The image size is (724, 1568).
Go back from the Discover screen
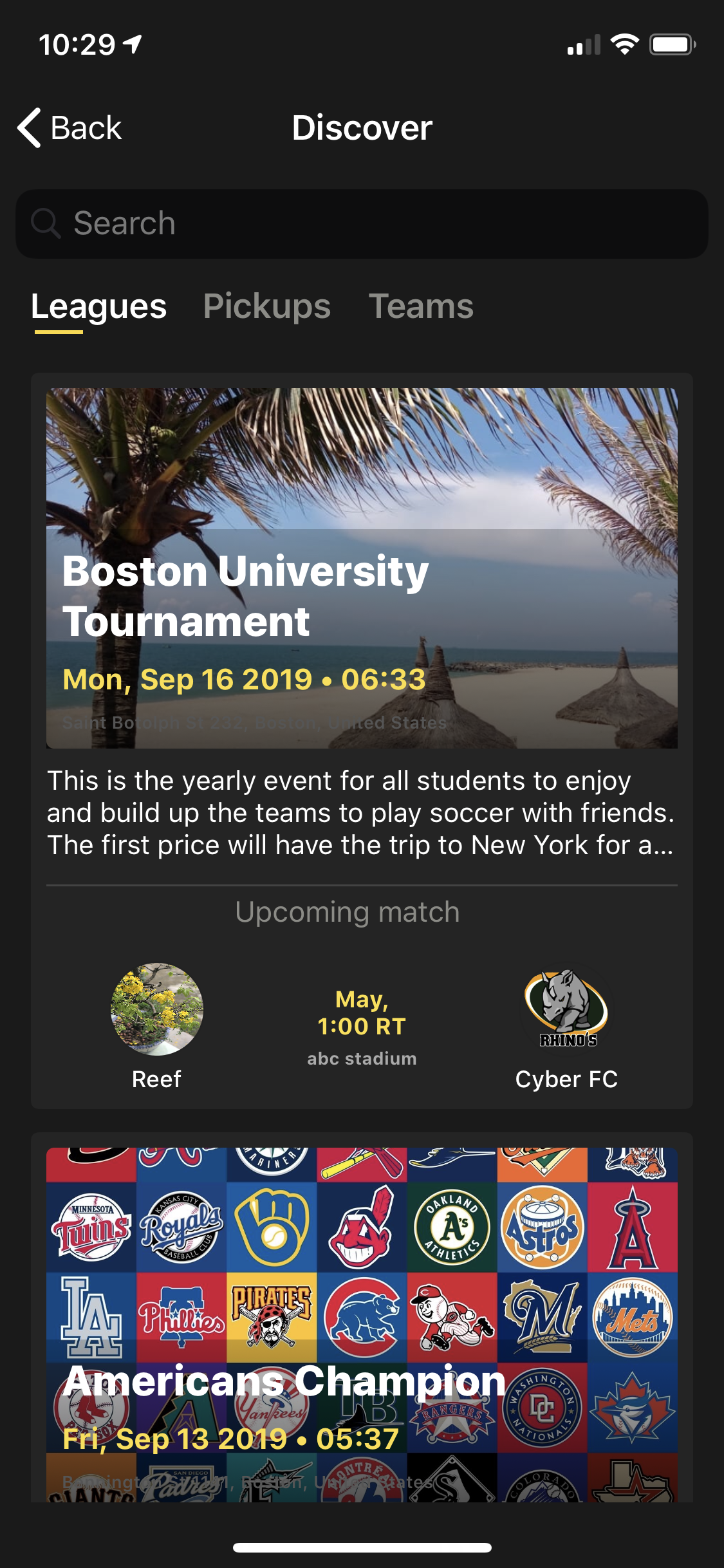70,127
